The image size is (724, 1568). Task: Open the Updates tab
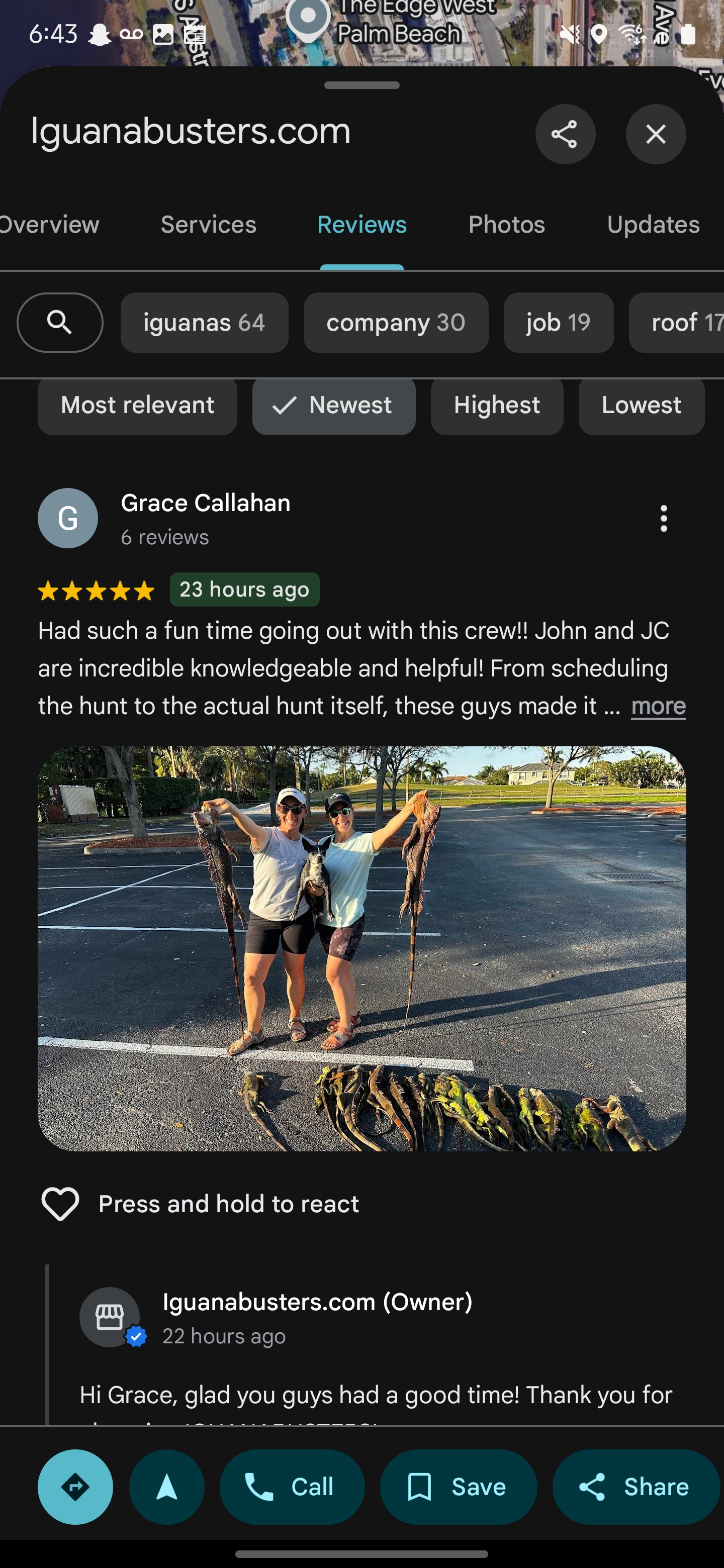[653, 225]
